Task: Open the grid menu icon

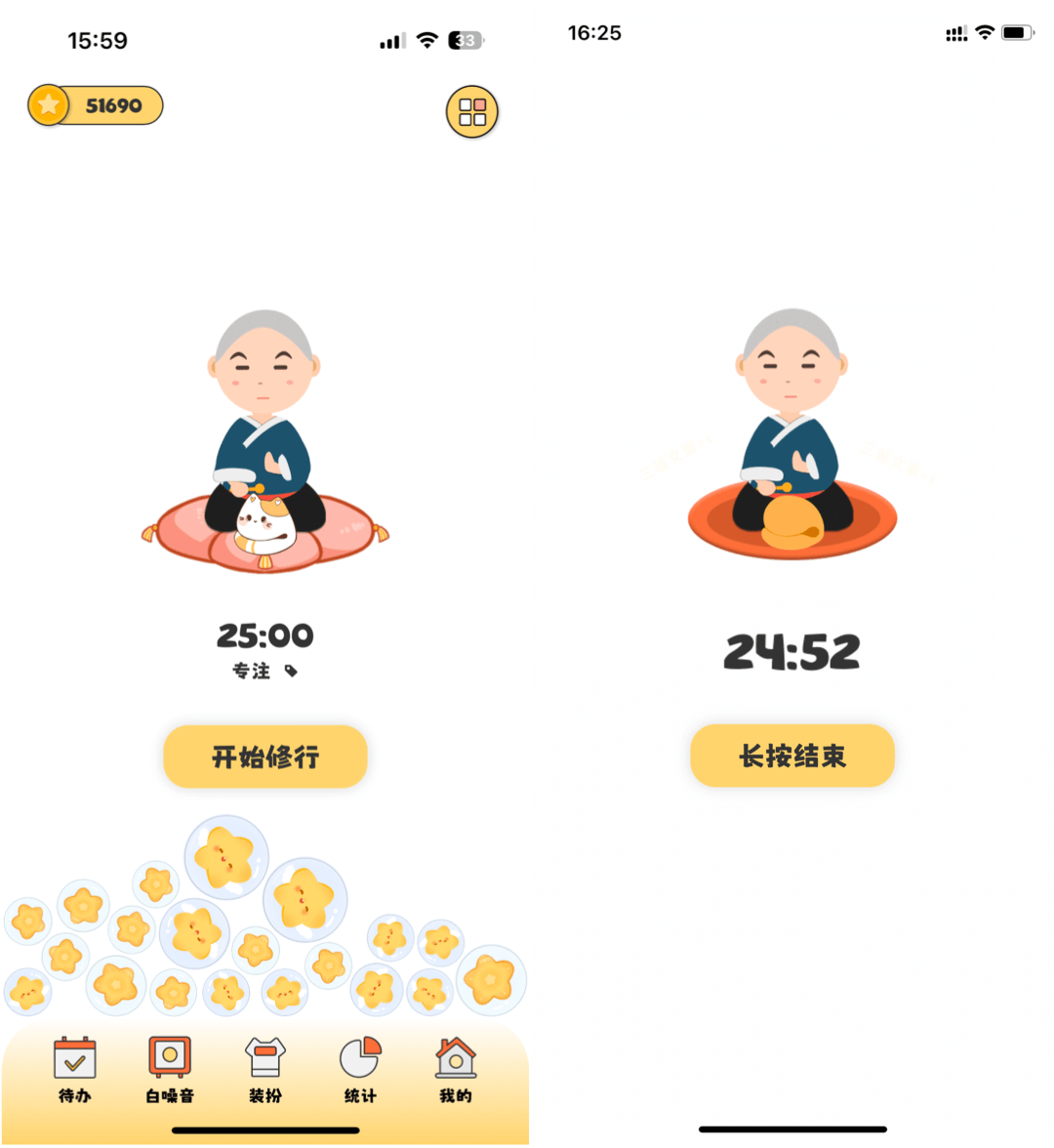Action: pos(471,112)
